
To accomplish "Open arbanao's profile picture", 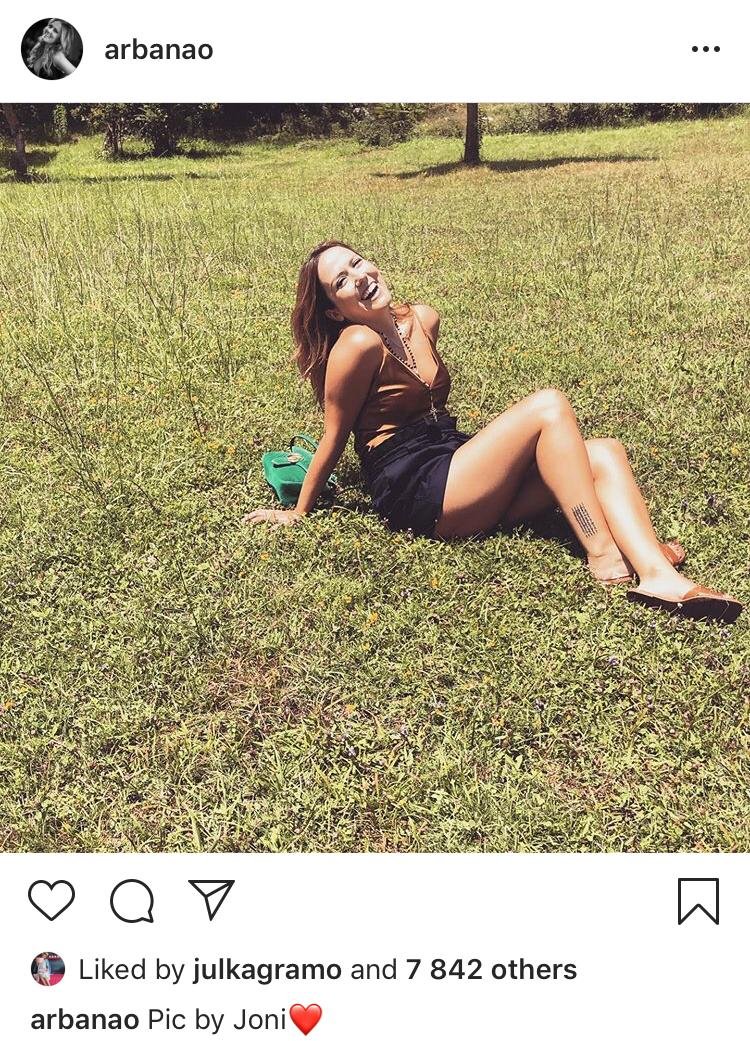I will 51,49.
